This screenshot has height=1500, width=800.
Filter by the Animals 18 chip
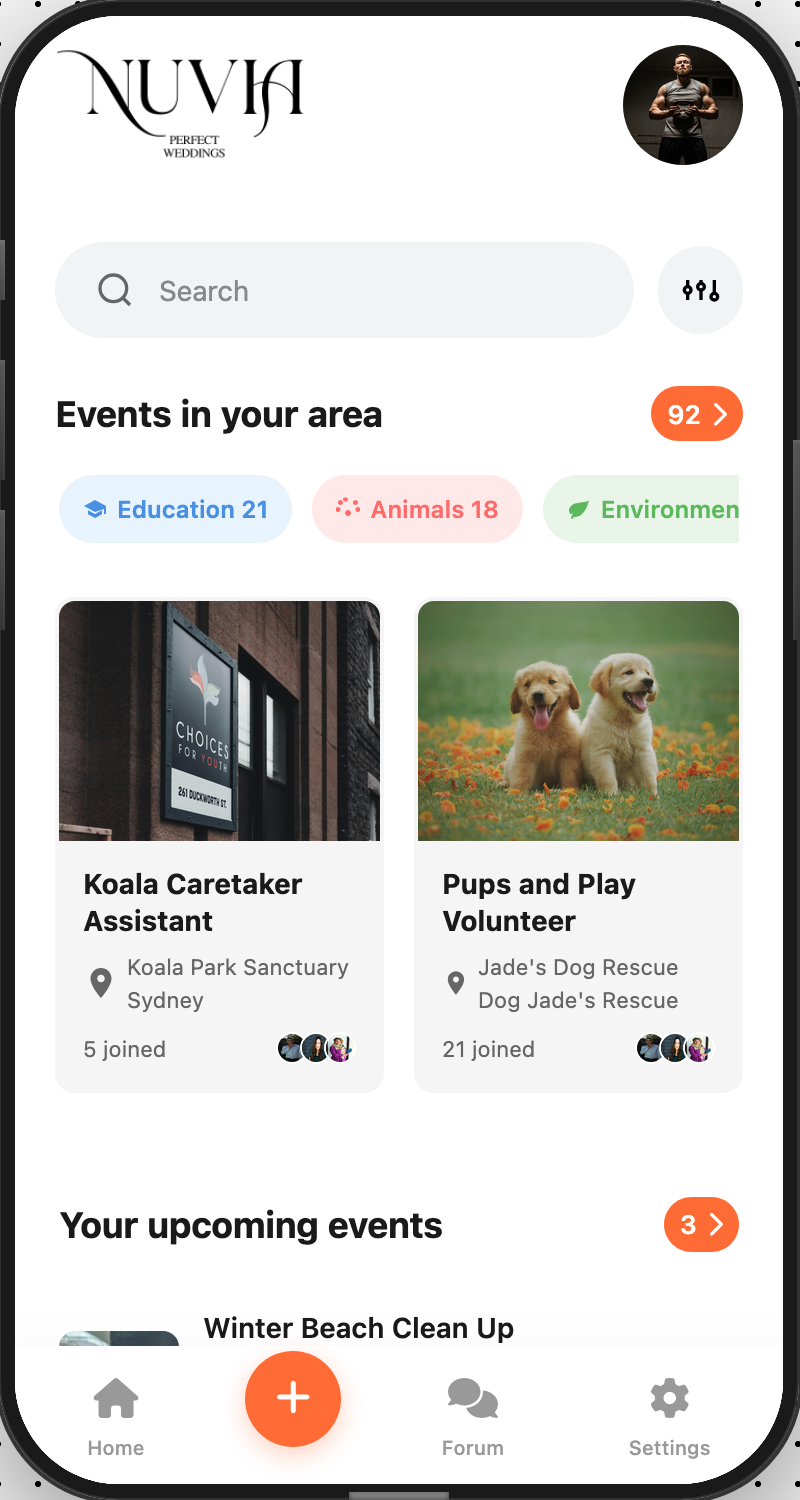(417, 510)
